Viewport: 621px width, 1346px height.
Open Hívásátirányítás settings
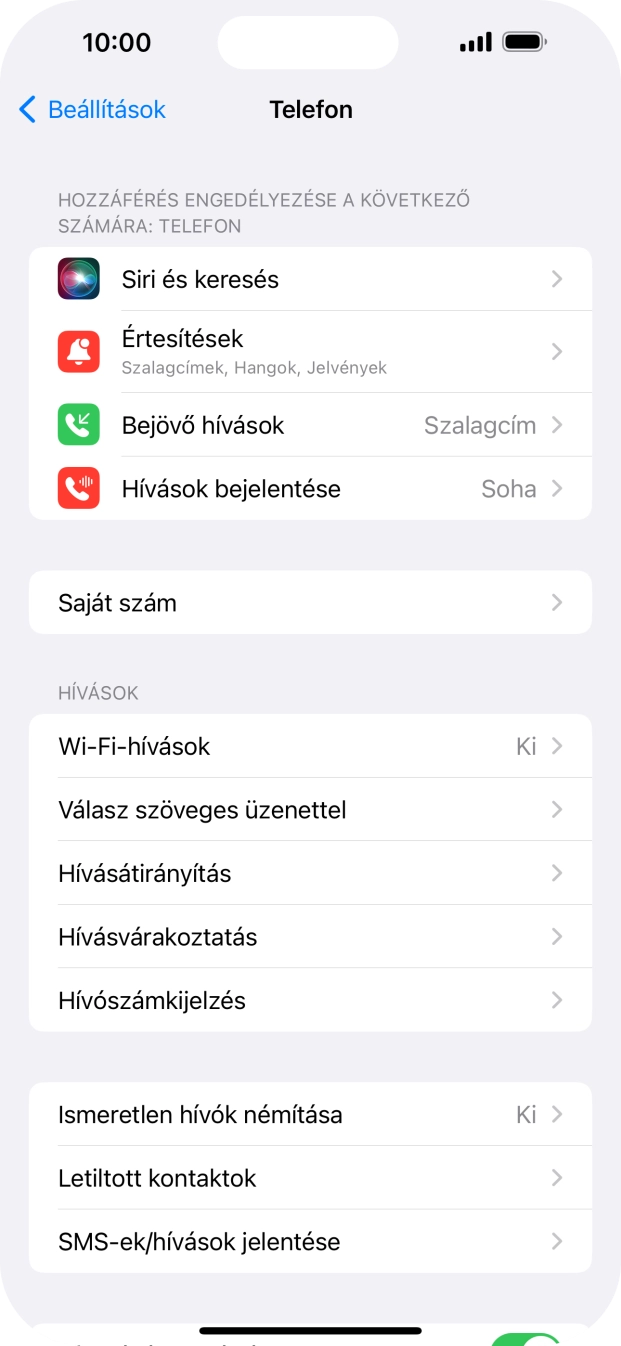click(x=310, y=873)
